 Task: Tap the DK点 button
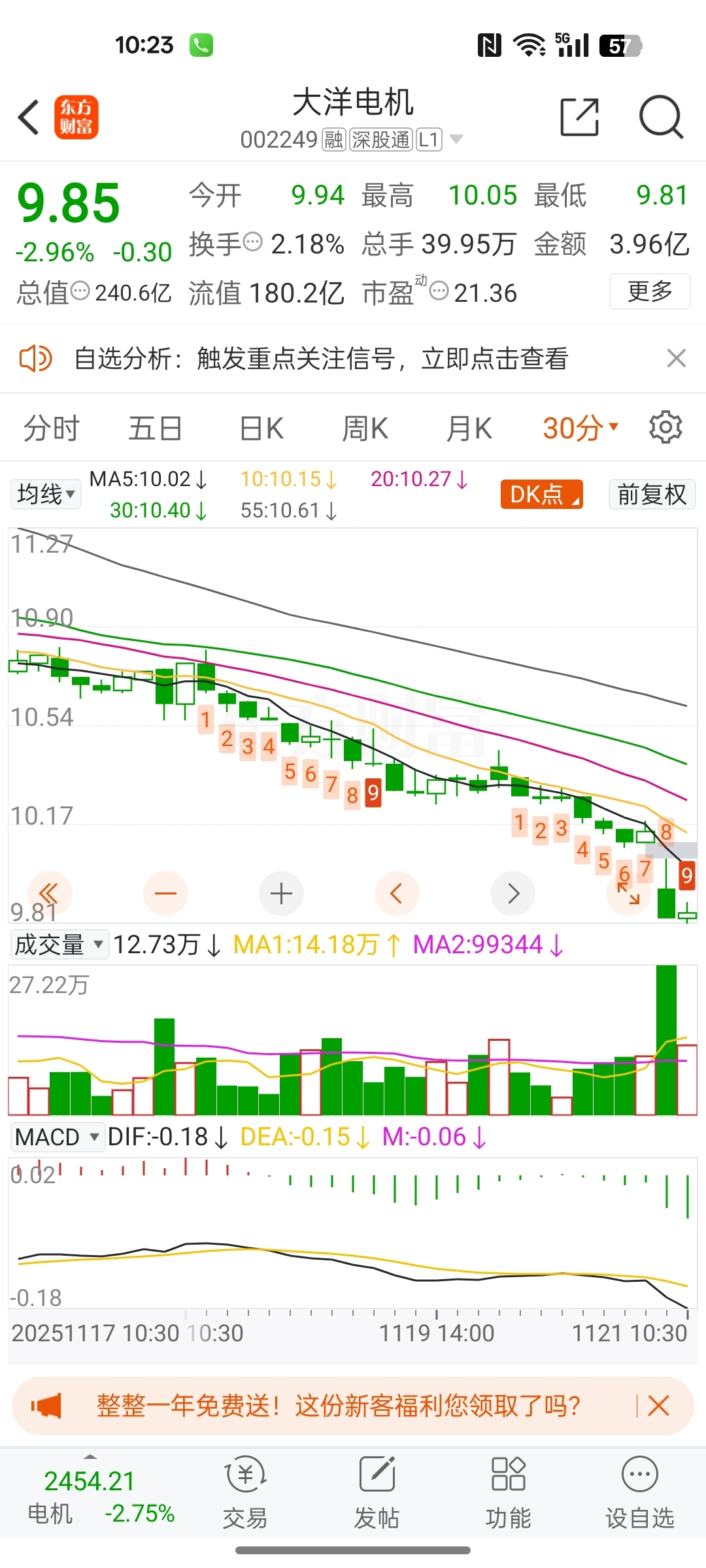541,494
